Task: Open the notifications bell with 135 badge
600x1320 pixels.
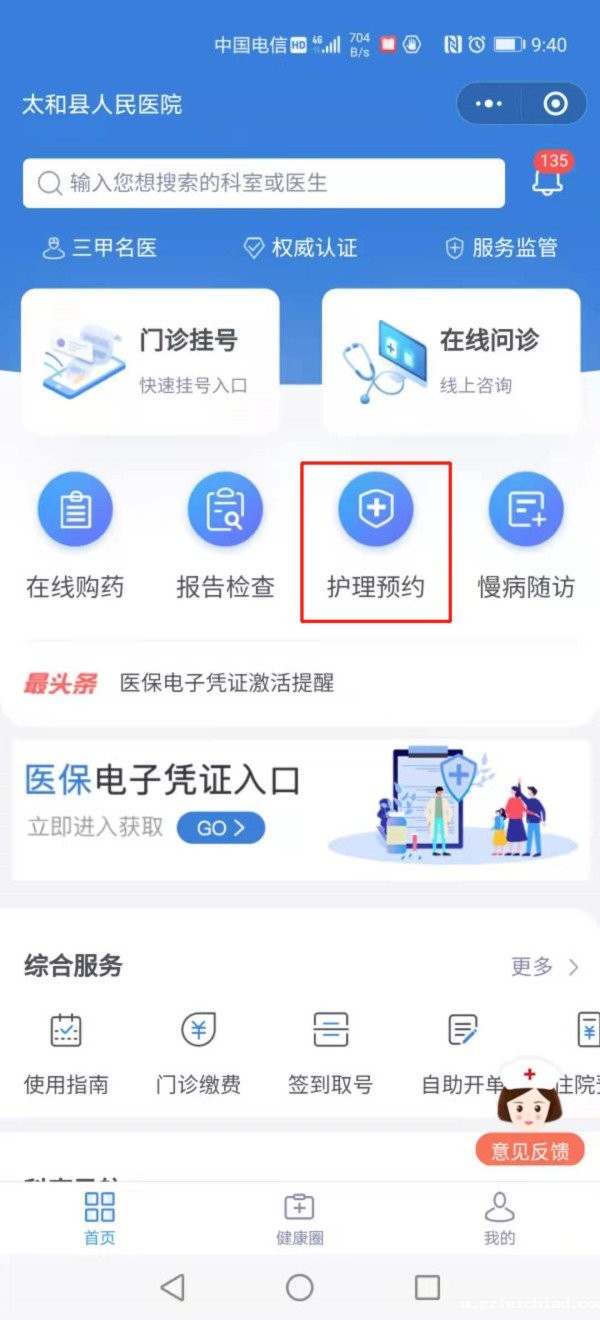Action: 548,177
